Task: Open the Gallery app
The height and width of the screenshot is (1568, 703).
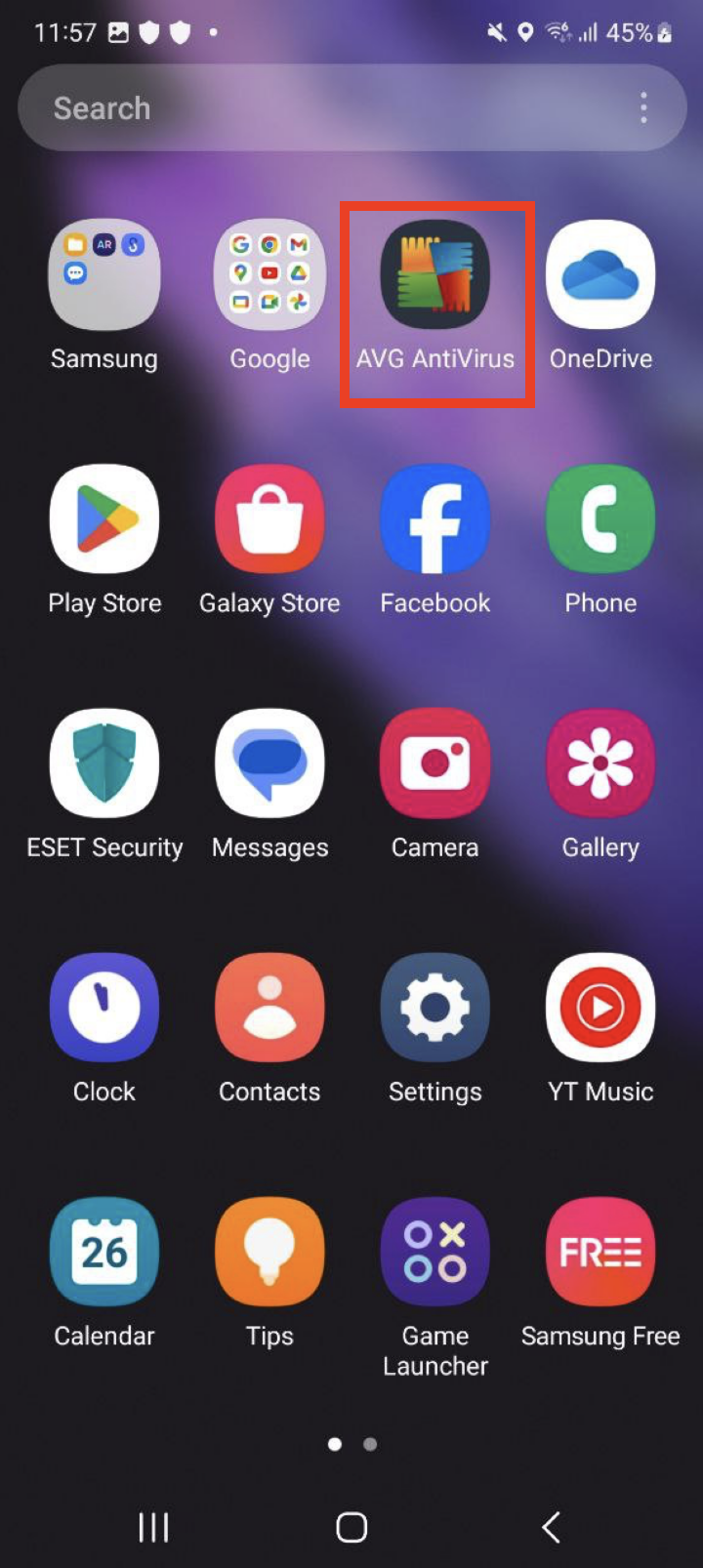Action: 600,764
